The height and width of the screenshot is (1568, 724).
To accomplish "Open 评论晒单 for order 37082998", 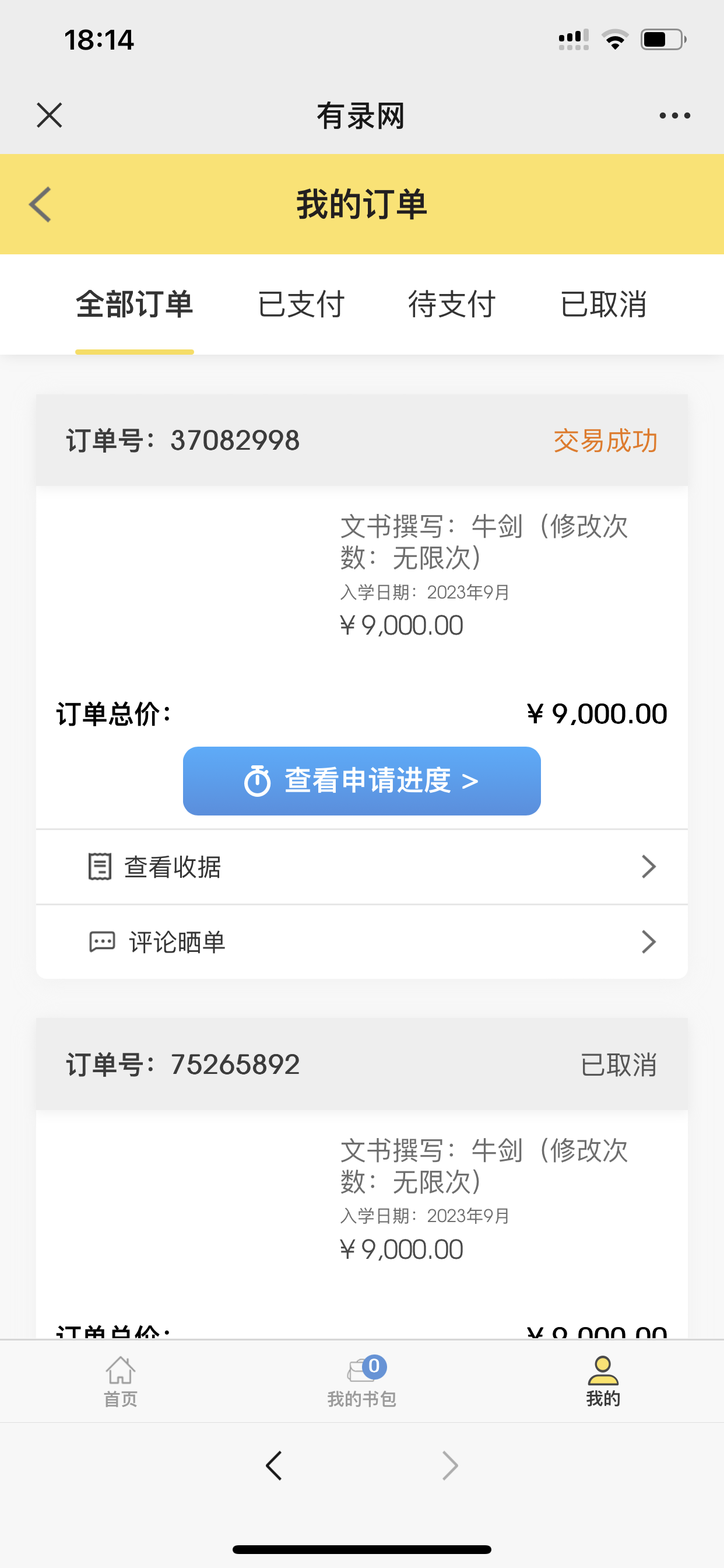I will pyautogui.click(x=361, y=942).
